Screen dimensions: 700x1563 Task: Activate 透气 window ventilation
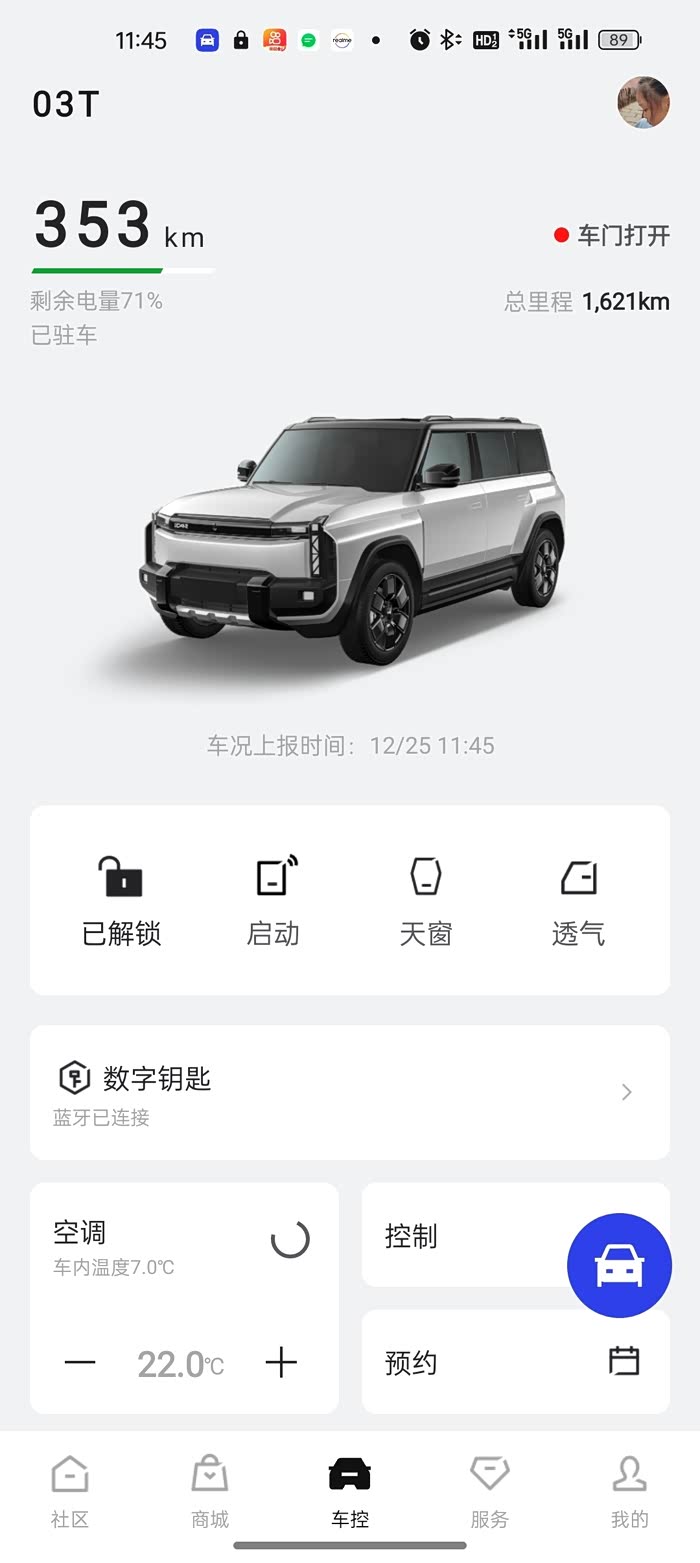pyautogui.click(x=578, y=899)
